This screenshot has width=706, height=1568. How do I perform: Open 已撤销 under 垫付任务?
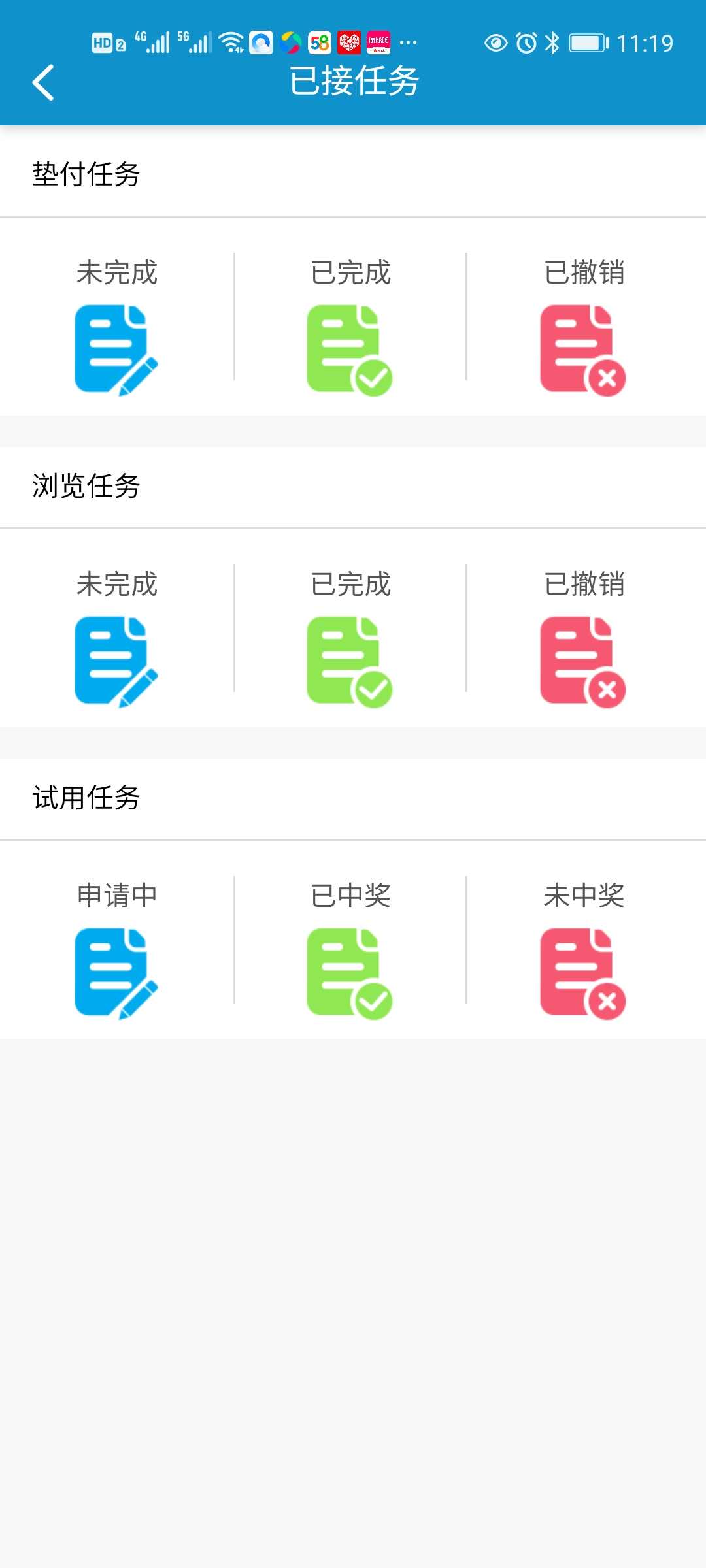583,349
